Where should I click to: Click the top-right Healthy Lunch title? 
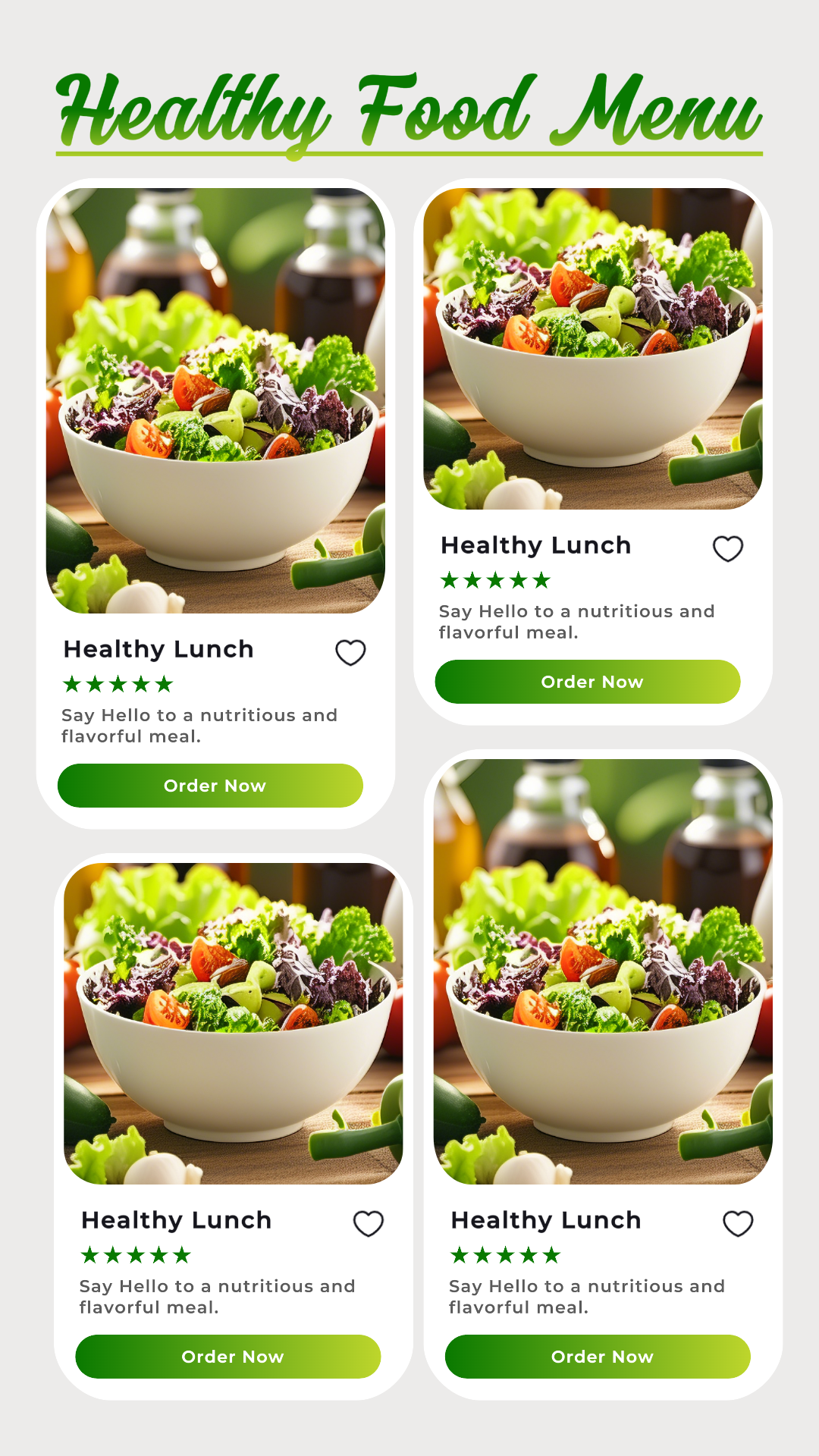point(535,545)
